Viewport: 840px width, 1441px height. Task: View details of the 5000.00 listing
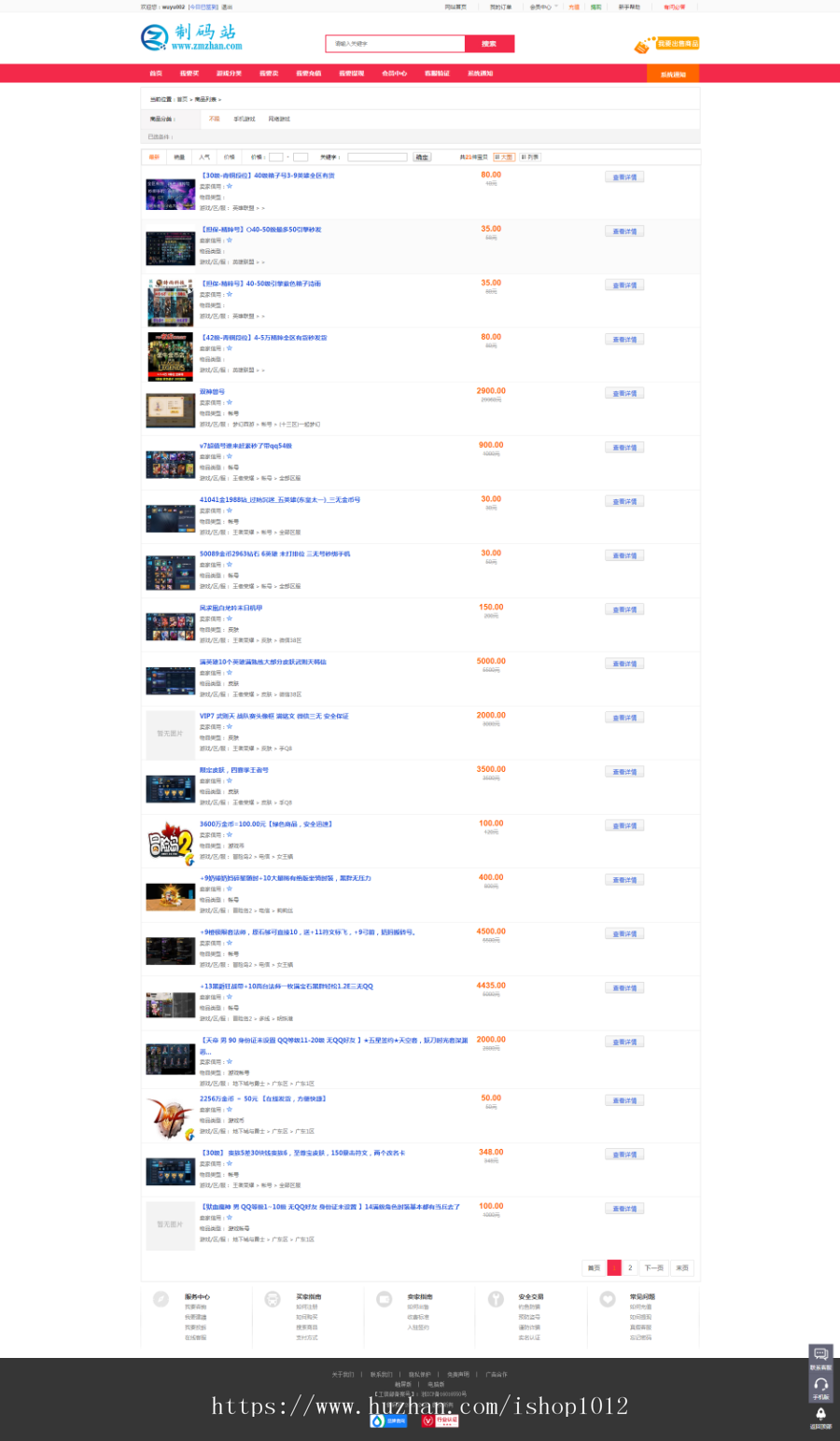click(624, 664)
